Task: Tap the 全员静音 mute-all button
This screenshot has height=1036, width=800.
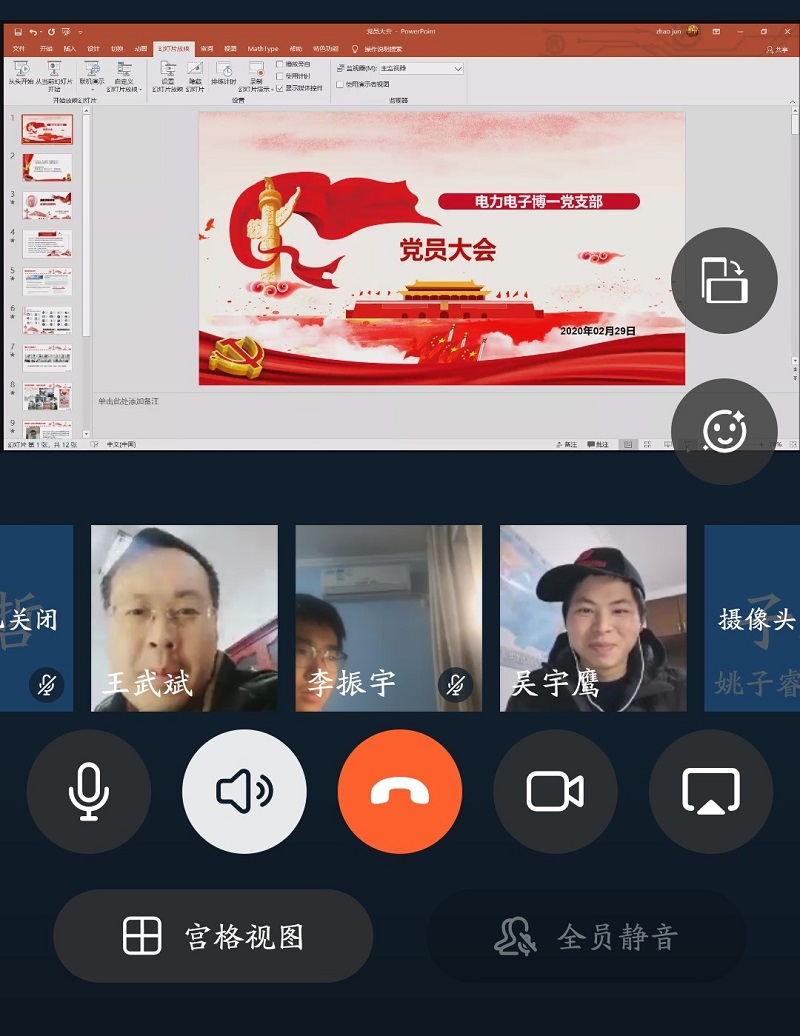Action: [x=587, y=936]
